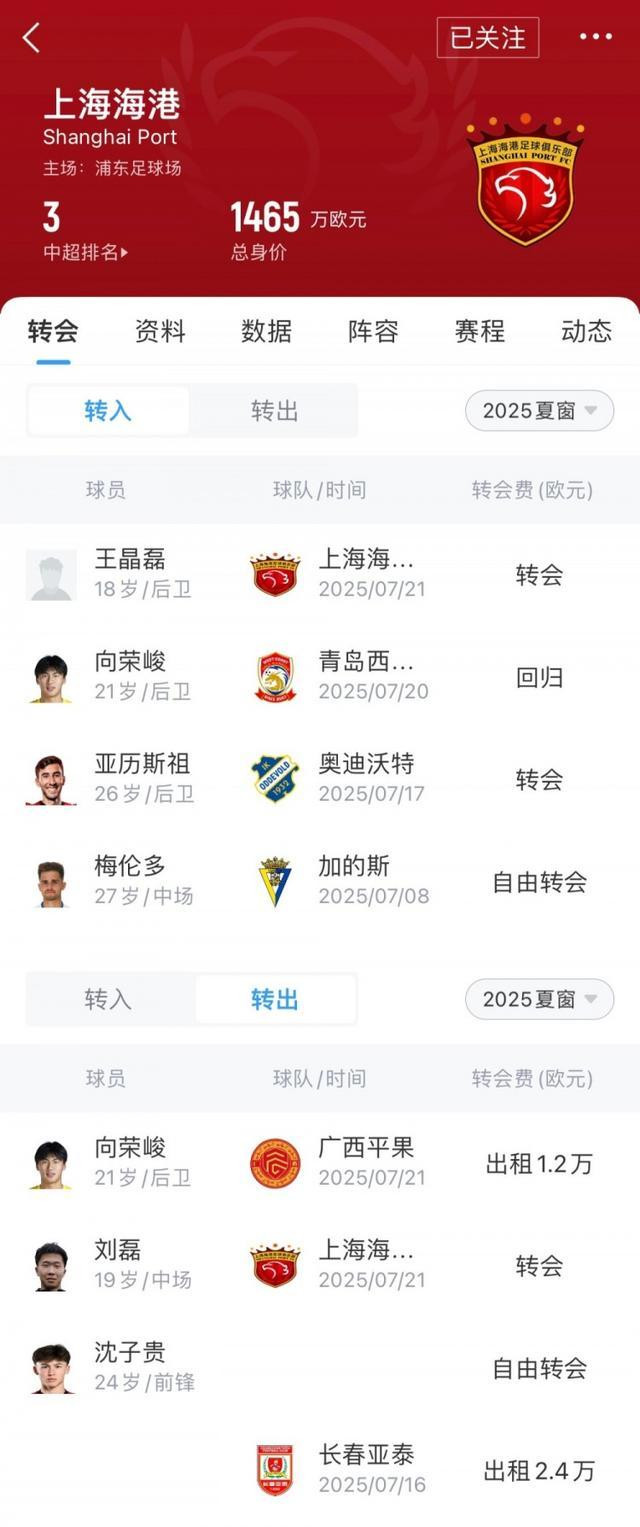This screenshot has width=640, height=1527.
Task: Open the 中超排名 league ranking
Action: [x=85, y=253]
